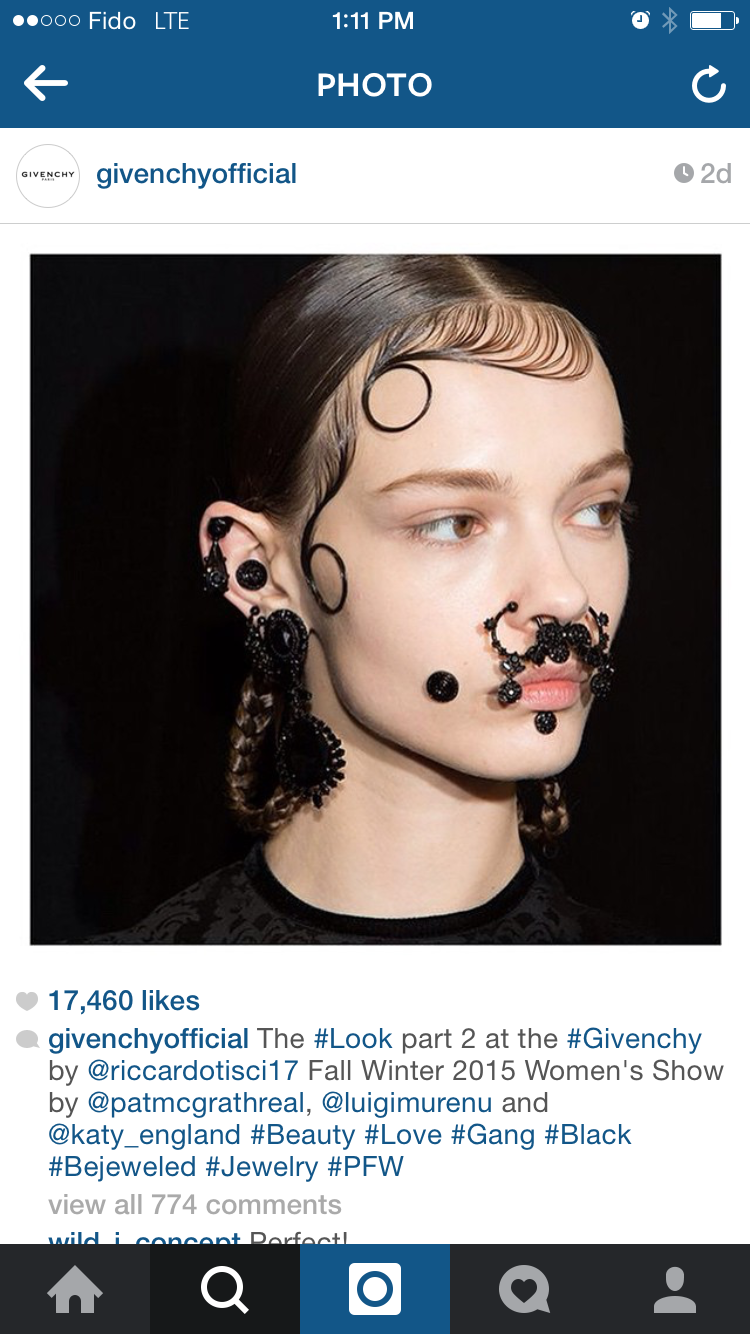Open the camera tab

375,1289
